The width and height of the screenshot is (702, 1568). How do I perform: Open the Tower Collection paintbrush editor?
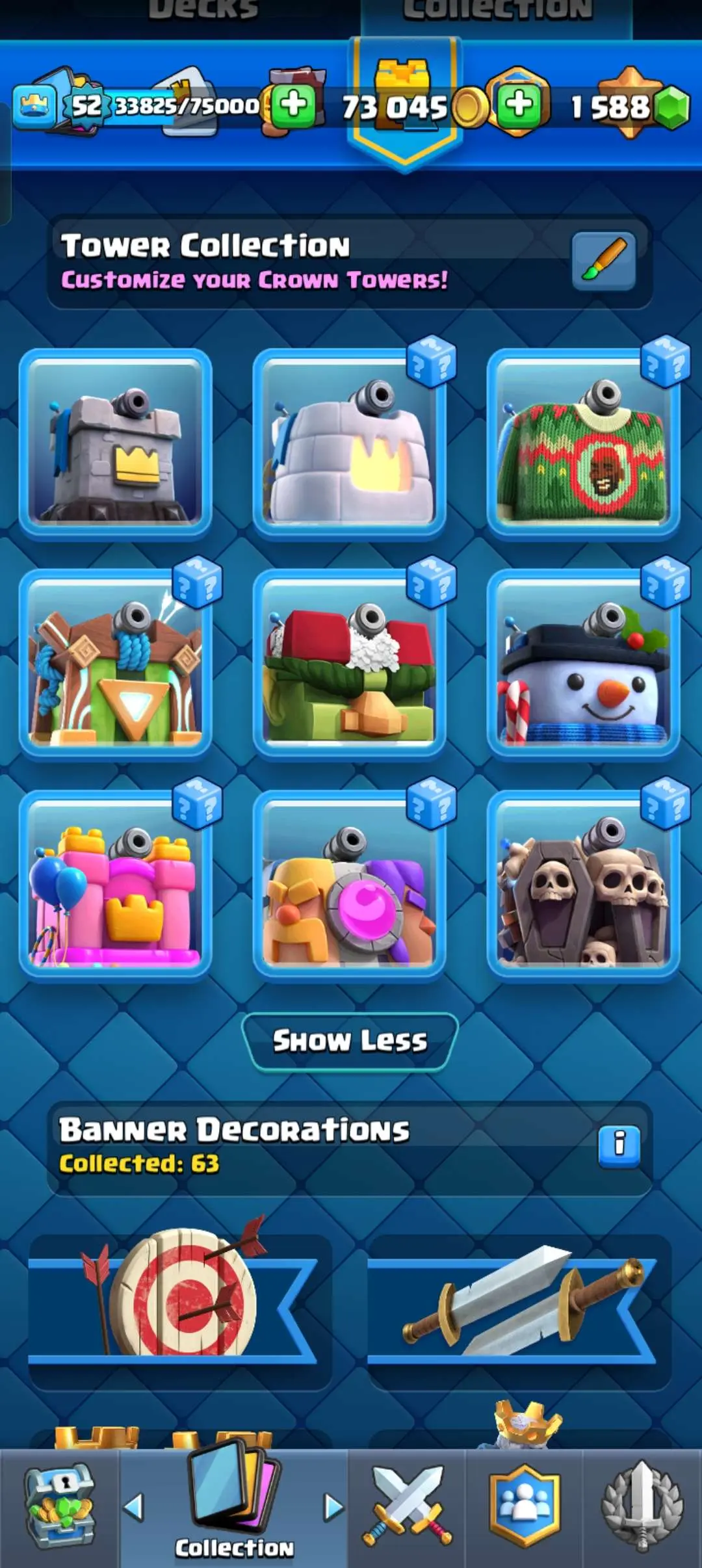point(603,261)
